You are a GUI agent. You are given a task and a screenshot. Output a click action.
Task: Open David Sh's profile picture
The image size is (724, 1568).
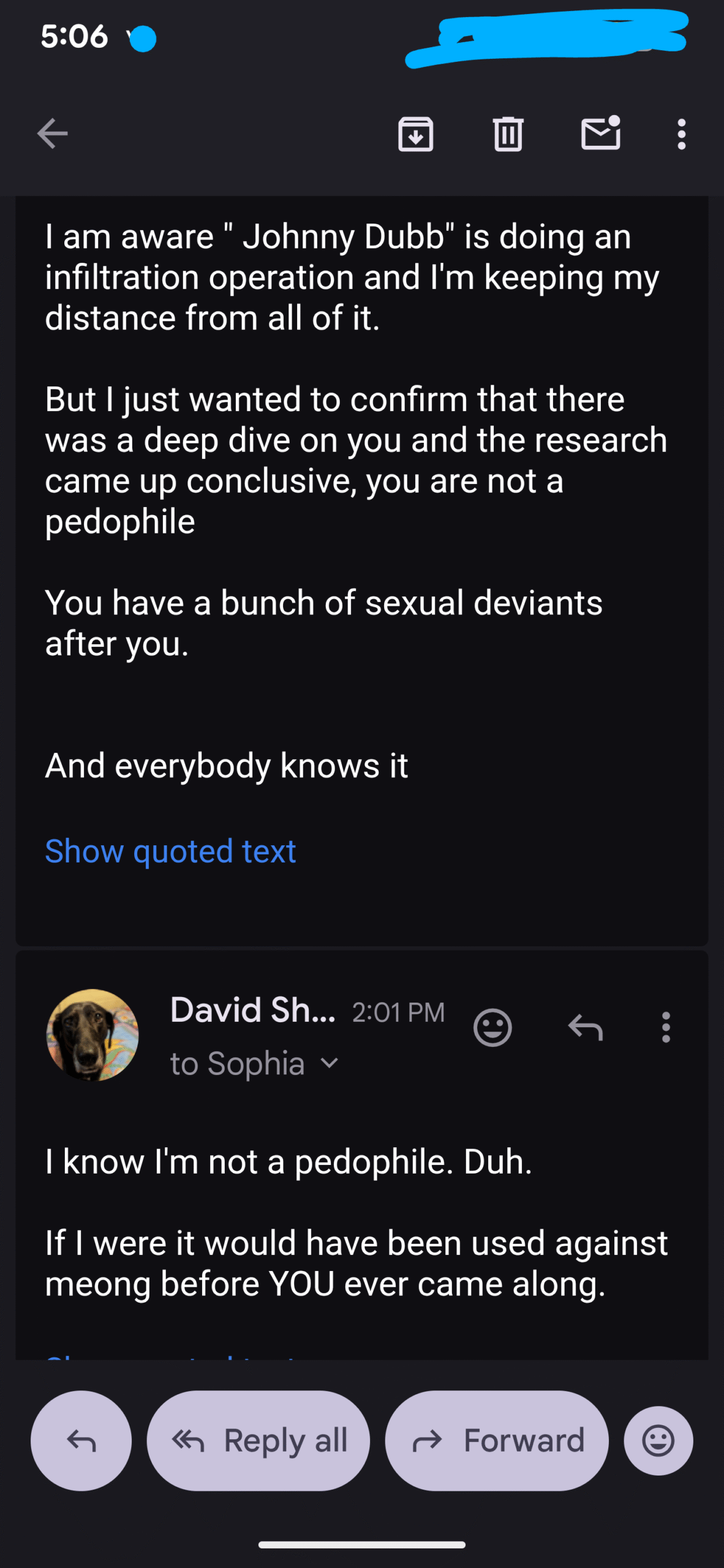(92, 1035)
